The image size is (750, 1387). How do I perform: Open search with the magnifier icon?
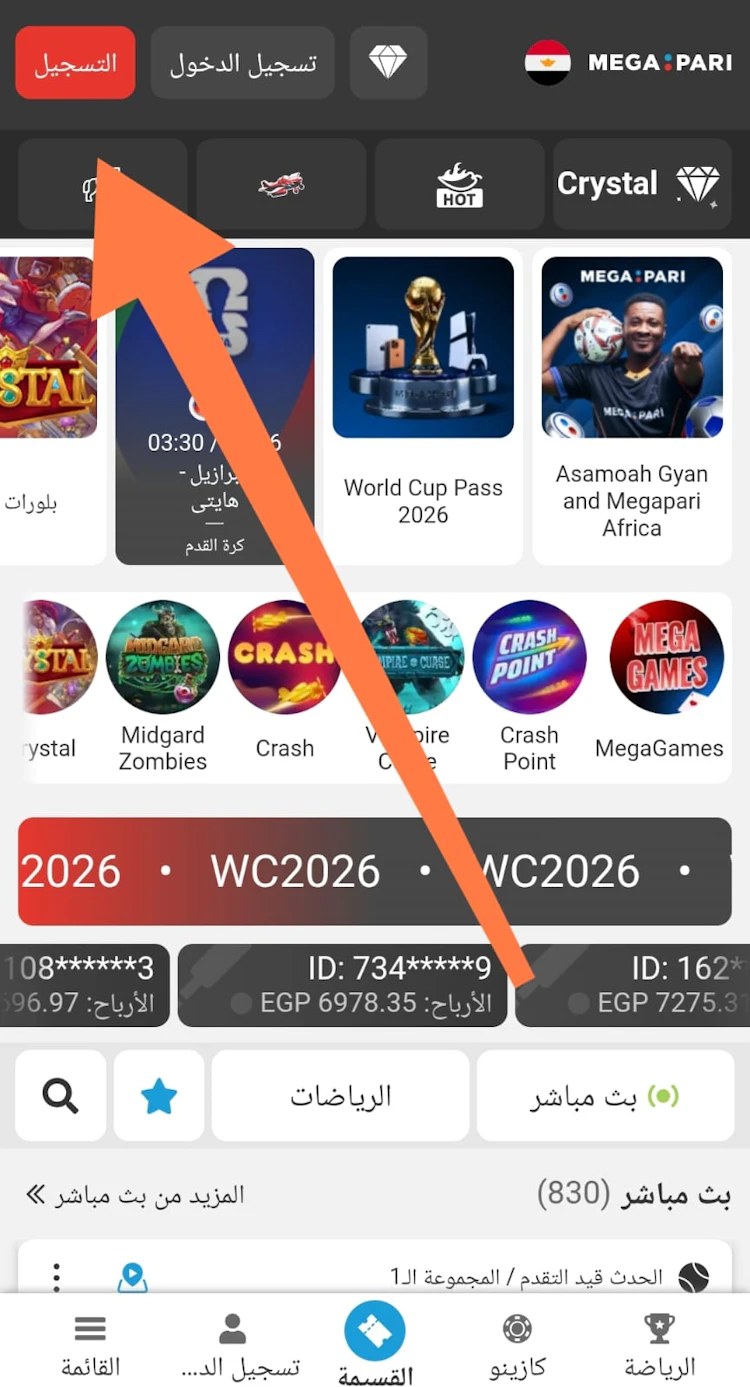point(61,1096)
